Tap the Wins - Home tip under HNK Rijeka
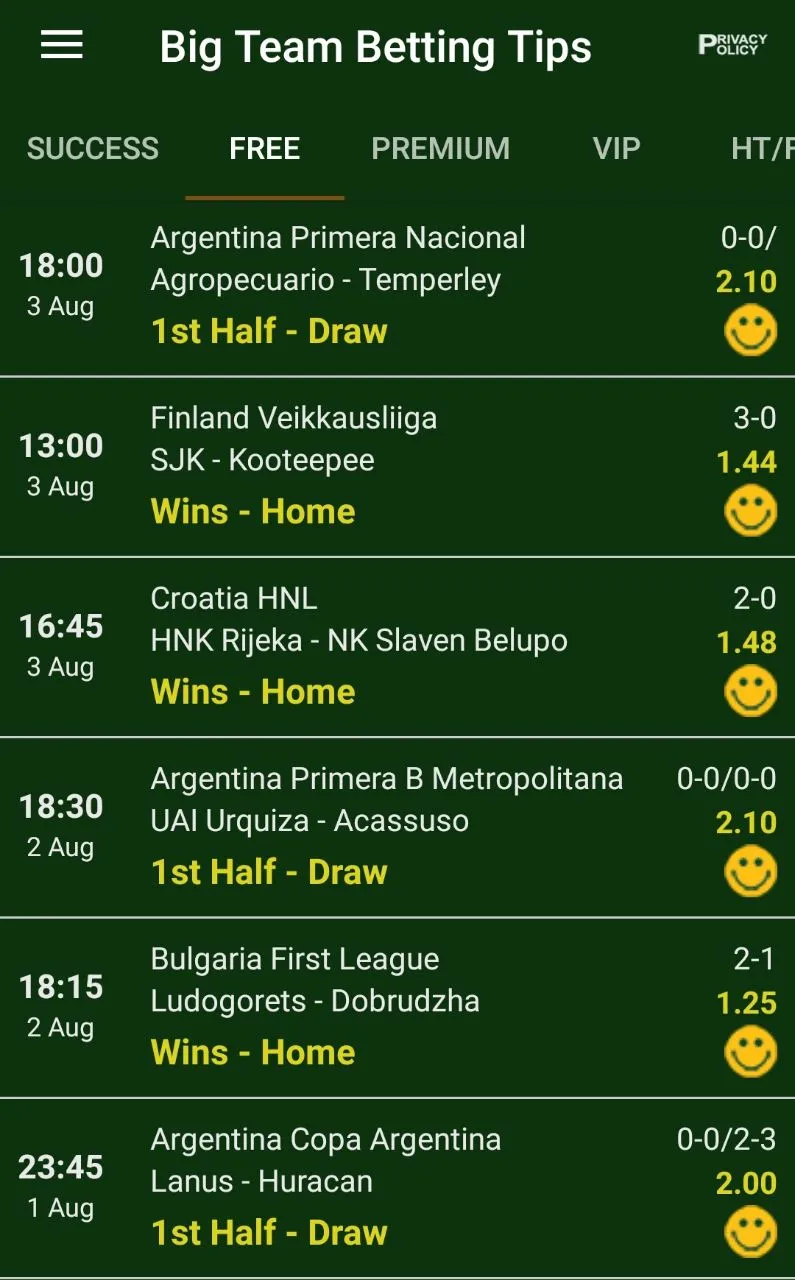This screenshot has height=1280, width=795. tap(253, 692)
